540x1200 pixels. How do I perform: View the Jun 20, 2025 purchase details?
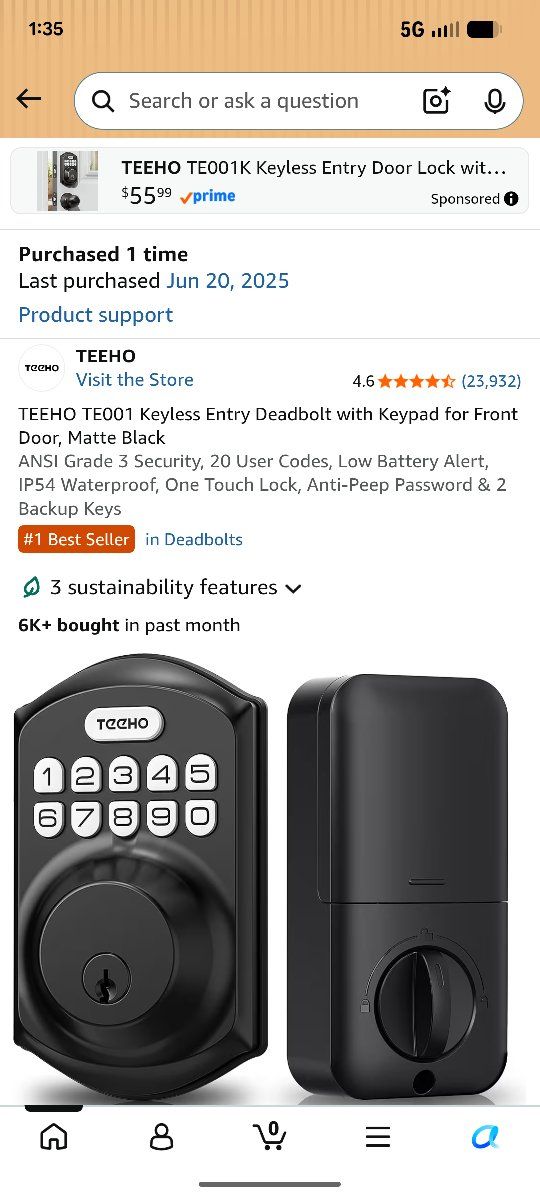[227, 281]
